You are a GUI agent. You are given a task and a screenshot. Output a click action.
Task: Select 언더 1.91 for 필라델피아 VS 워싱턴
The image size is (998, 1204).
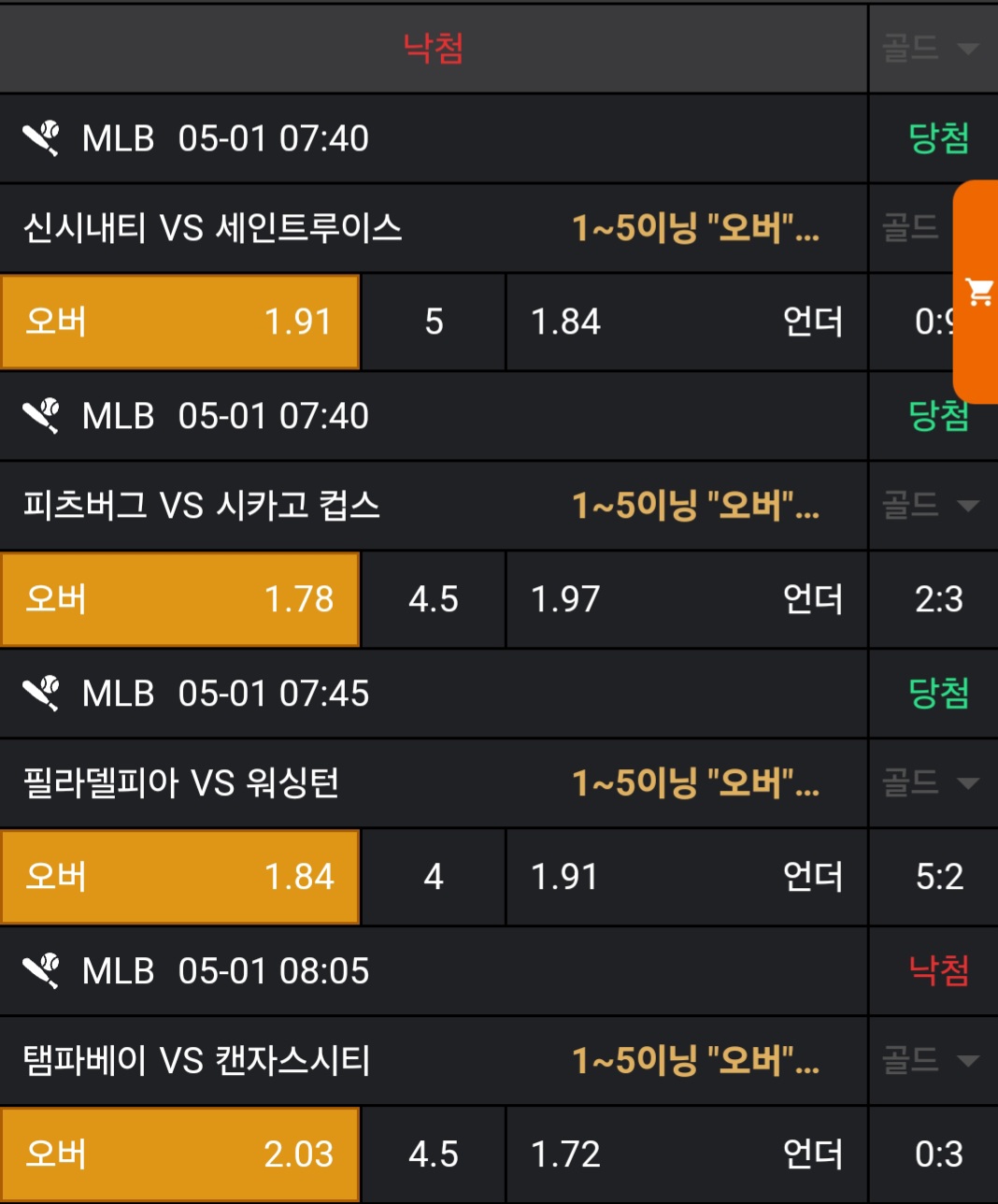click(x=687, y=877)
